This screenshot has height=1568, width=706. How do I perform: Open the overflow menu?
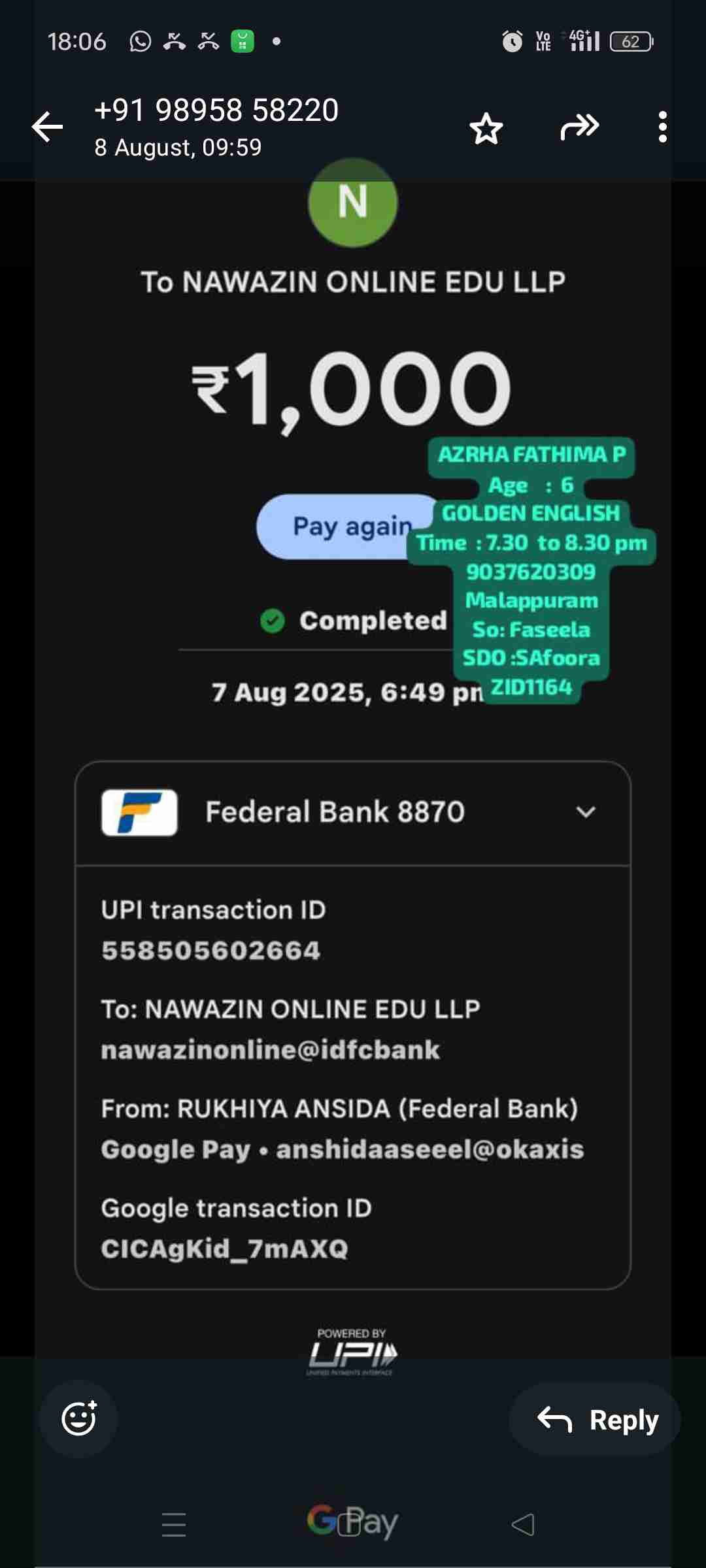point(662,127)
